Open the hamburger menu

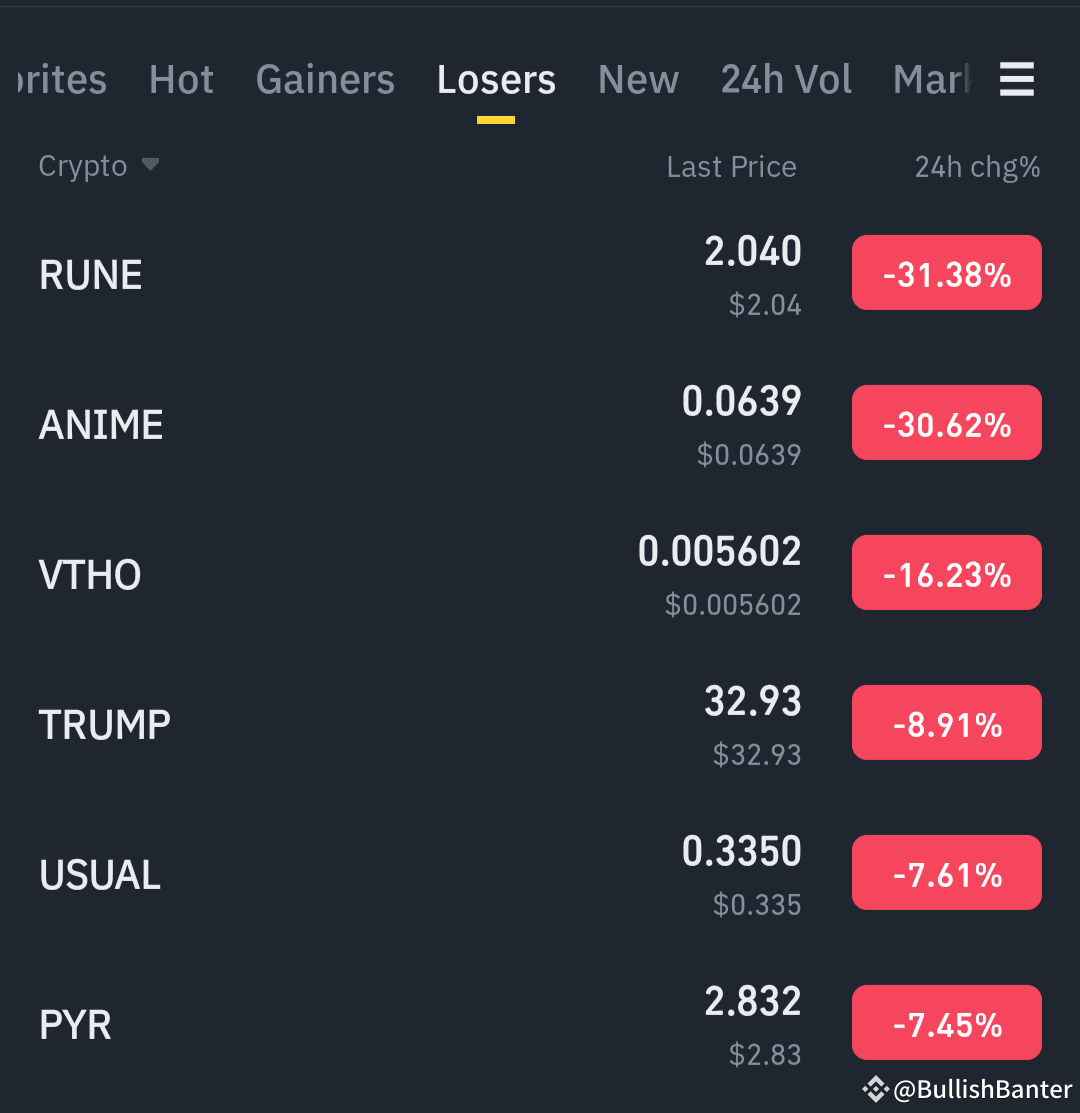[x=1017, y=80]
